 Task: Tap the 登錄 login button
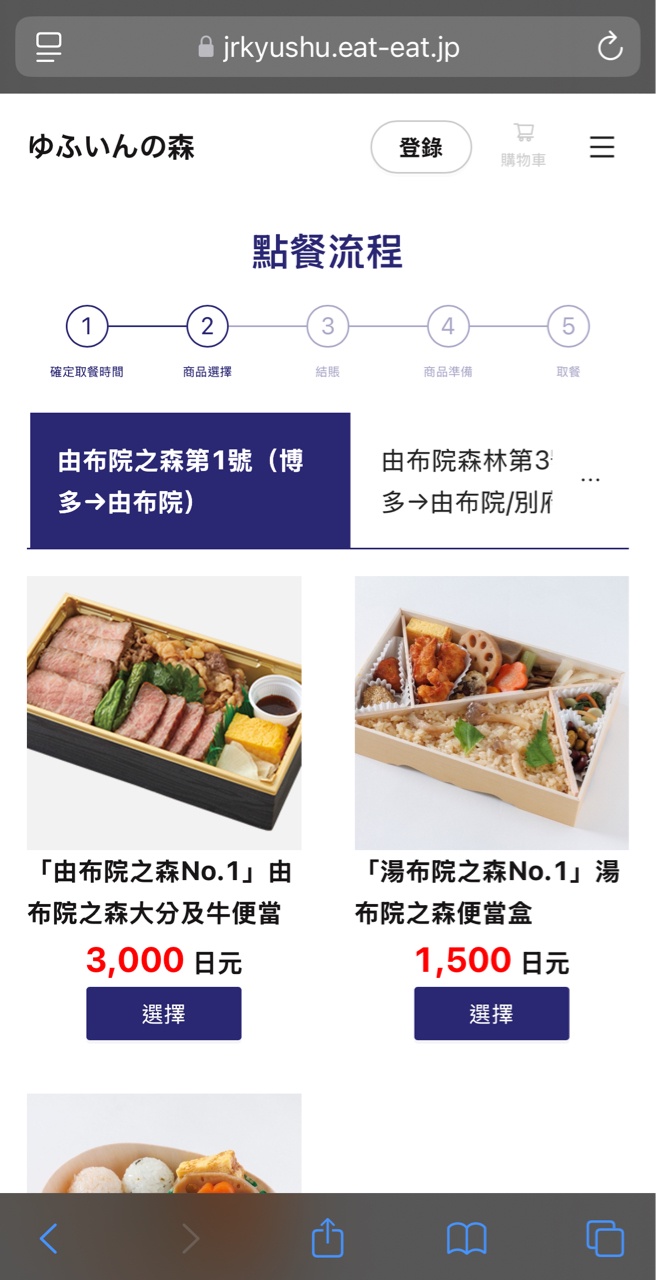(x=421, y=148)
